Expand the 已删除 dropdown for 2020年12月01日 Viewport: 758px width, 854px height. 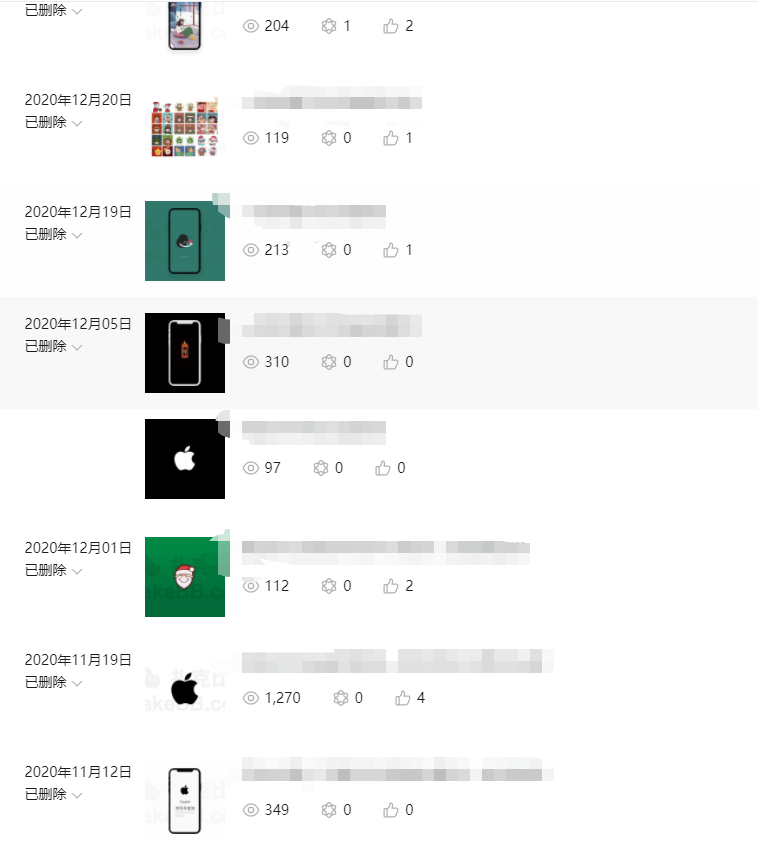click(77, 571)
